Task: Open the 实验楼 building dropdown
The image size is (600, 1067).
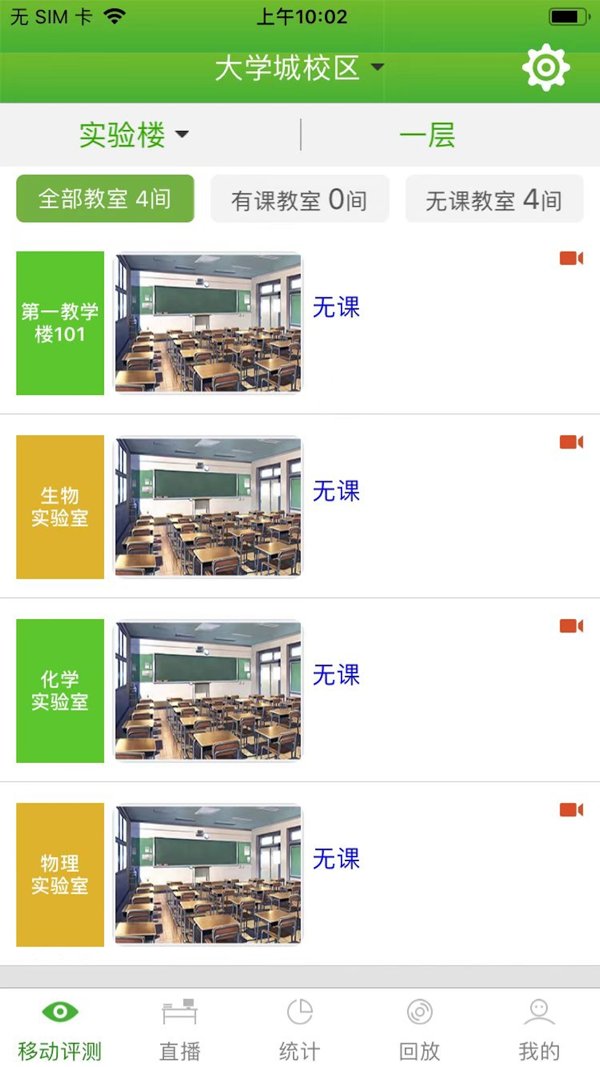Action: pos(134,135)
